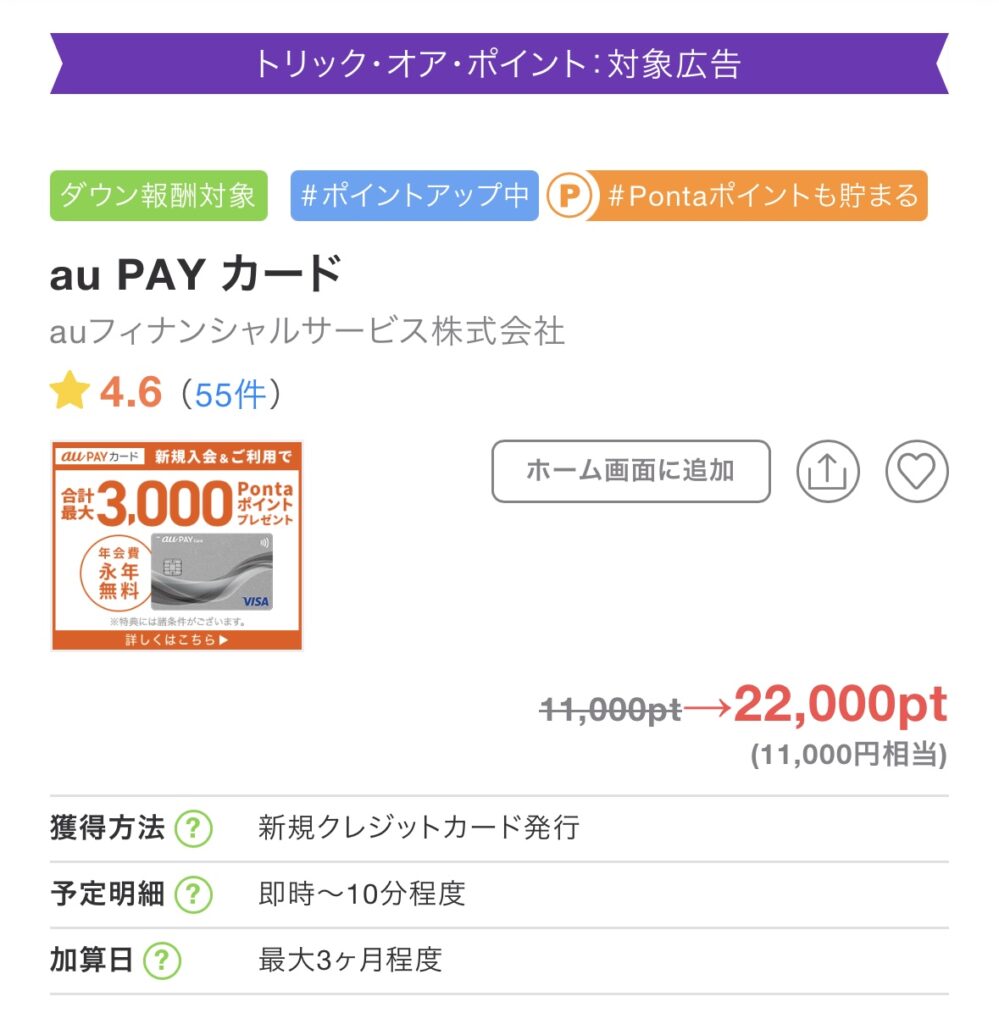Select the #Pontaポイントも貯まる tag
Screen dimensions: 999x1024
pos(738,195)
